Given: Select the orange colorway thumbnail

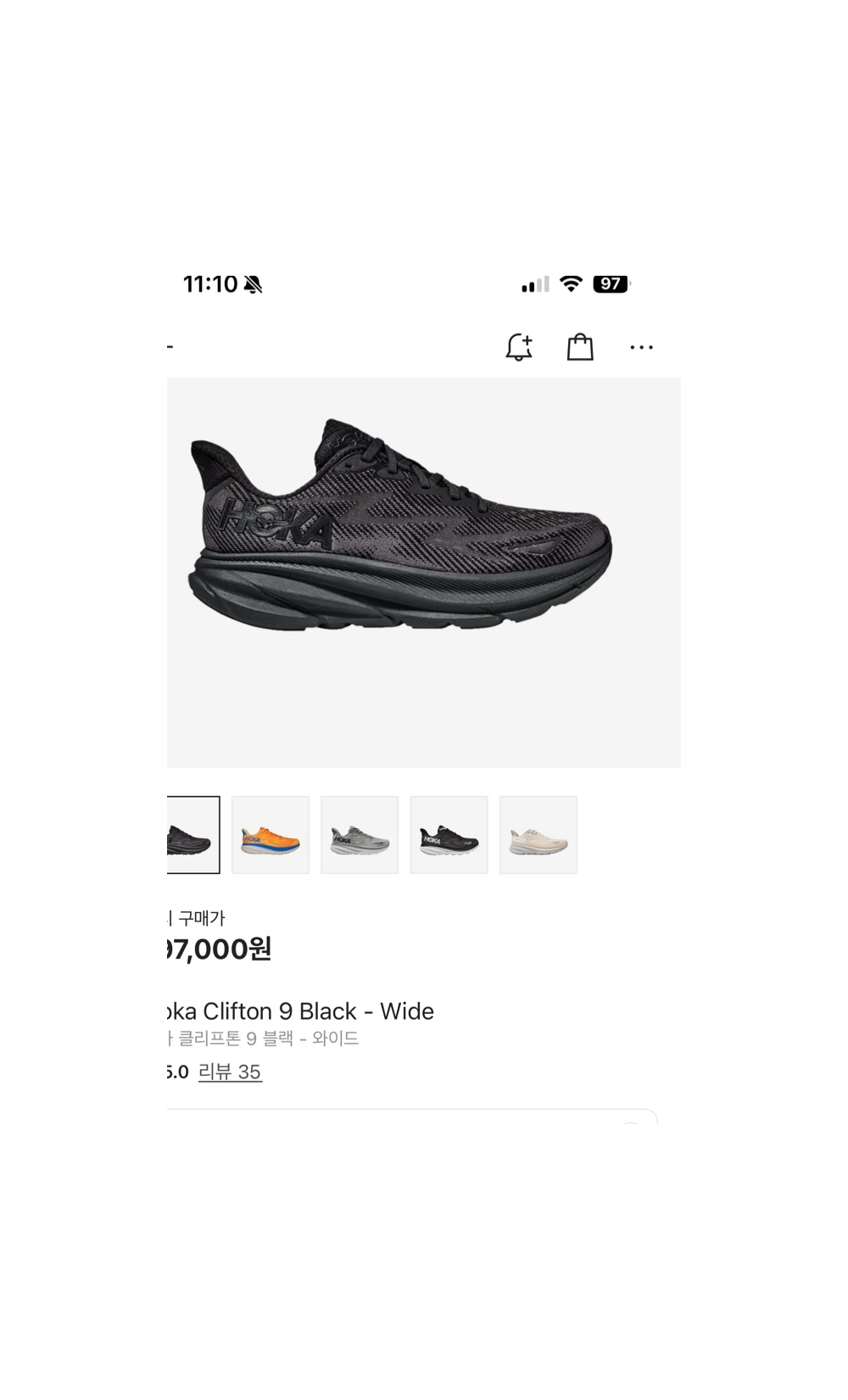Looking at the screenshot, I should 271,835.
